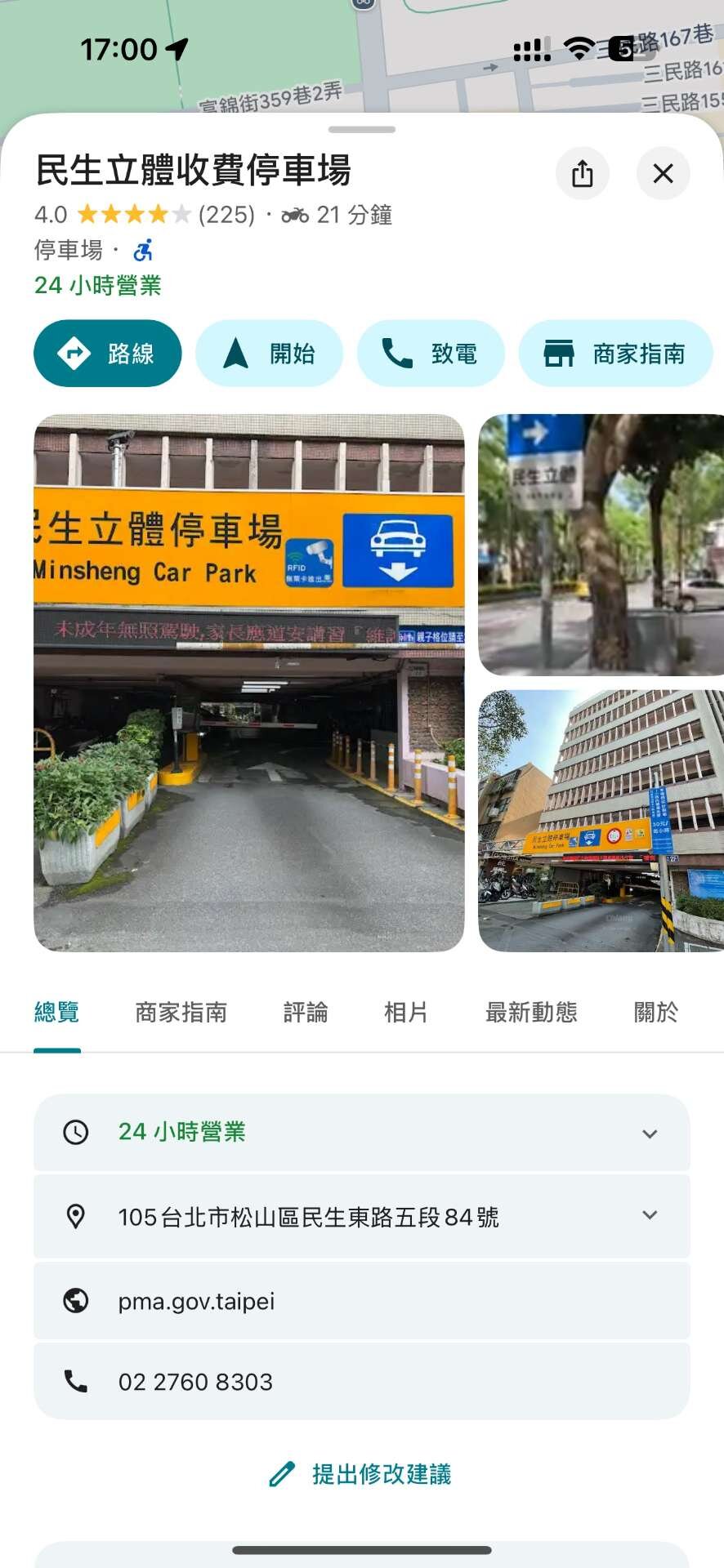Screen dimensions: 724x1568
Task: Show the 關於 tab
Action: [x=655, y=1013]
